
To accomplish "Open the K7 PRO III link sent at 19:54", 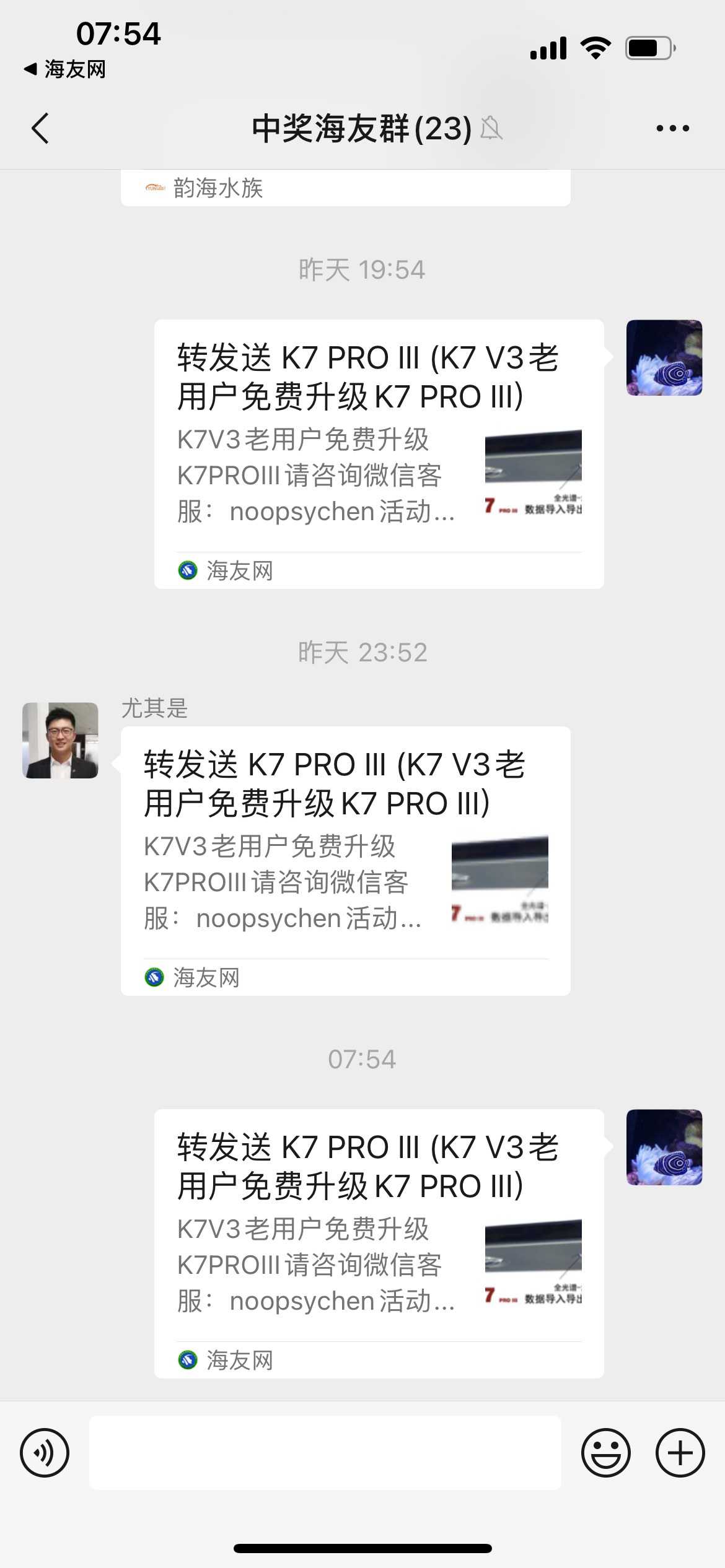I will pos(379,454).
